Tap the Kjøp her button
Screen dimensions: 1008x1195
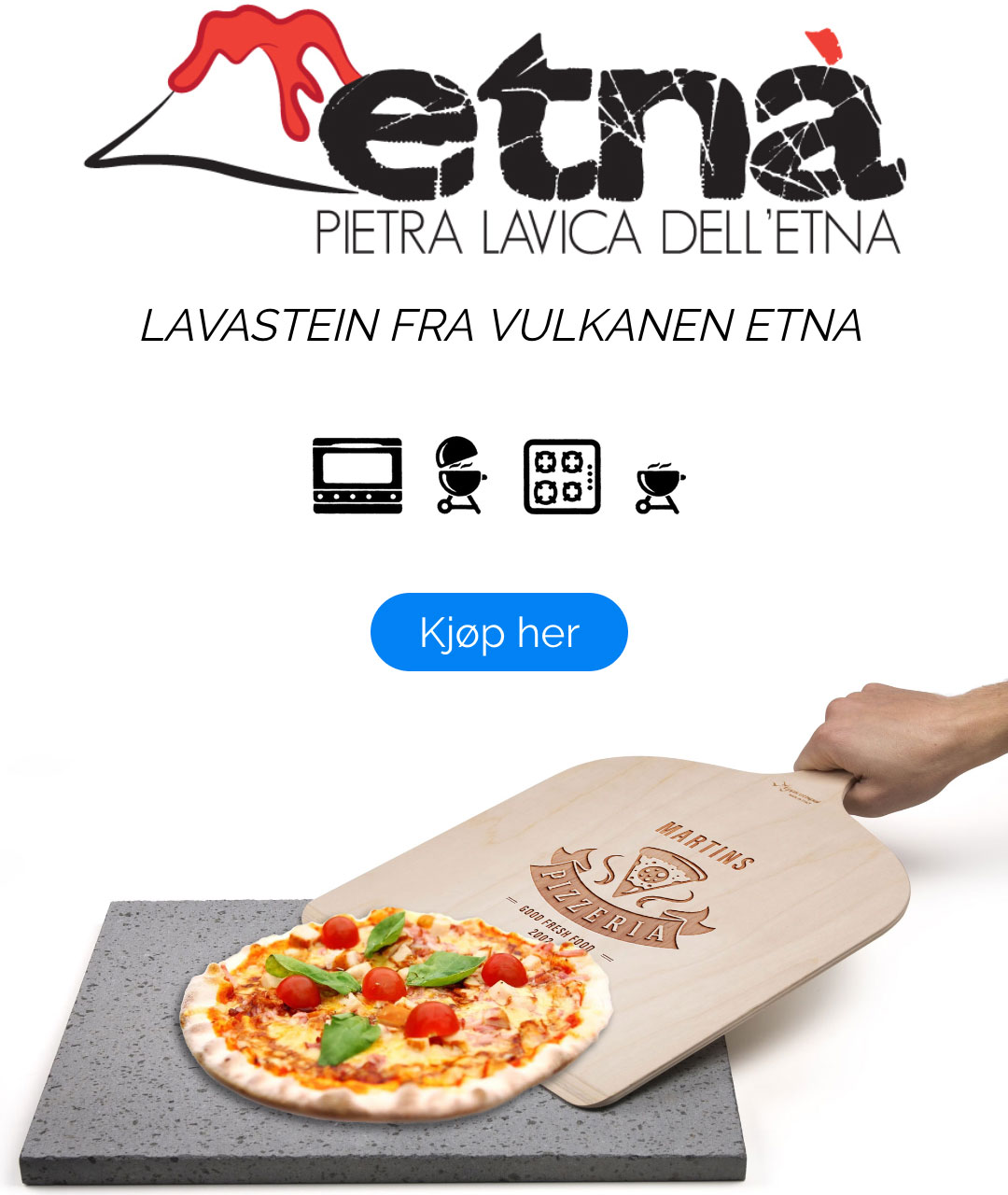tap(499, 633)
